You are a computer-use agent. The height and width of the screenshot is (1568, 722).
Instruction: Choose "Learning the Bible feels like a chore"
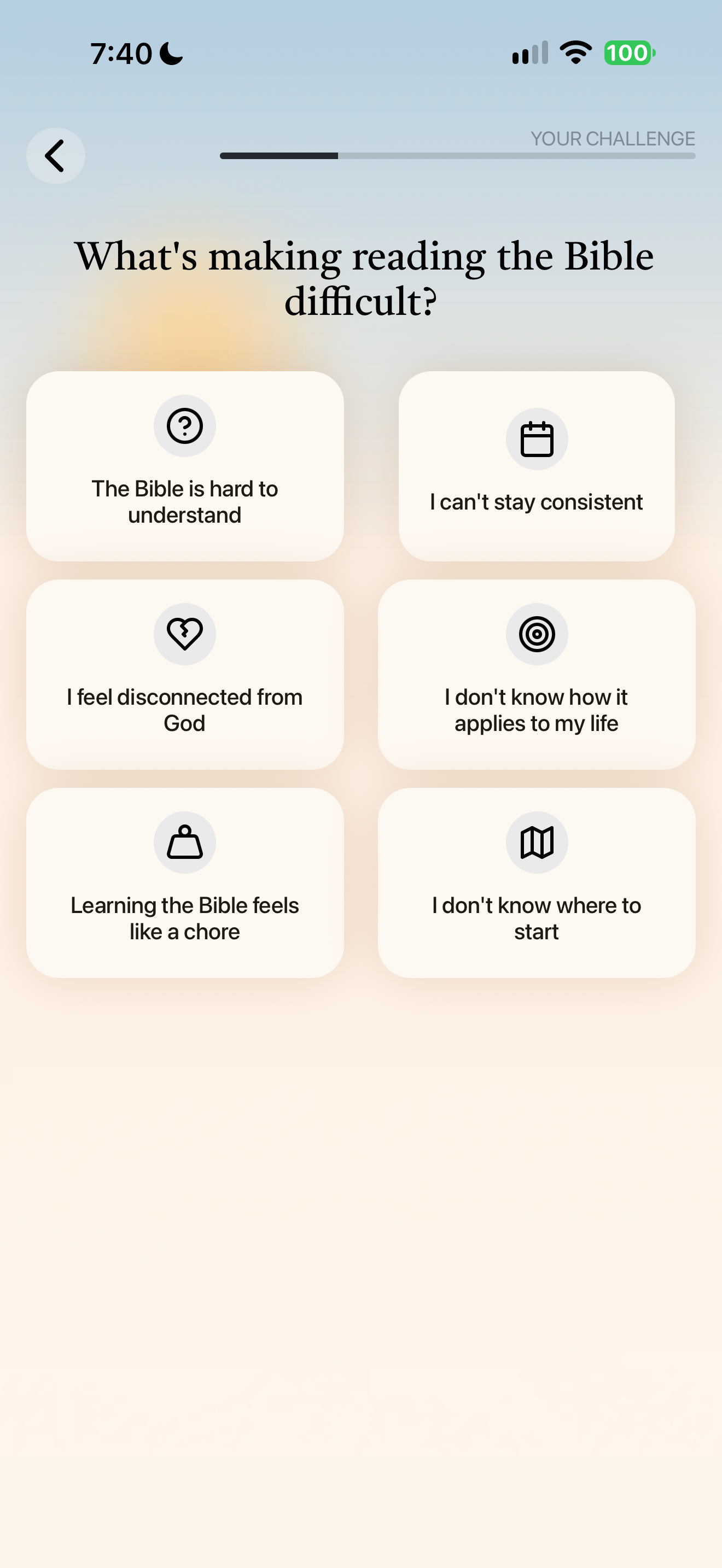(185, 882)
